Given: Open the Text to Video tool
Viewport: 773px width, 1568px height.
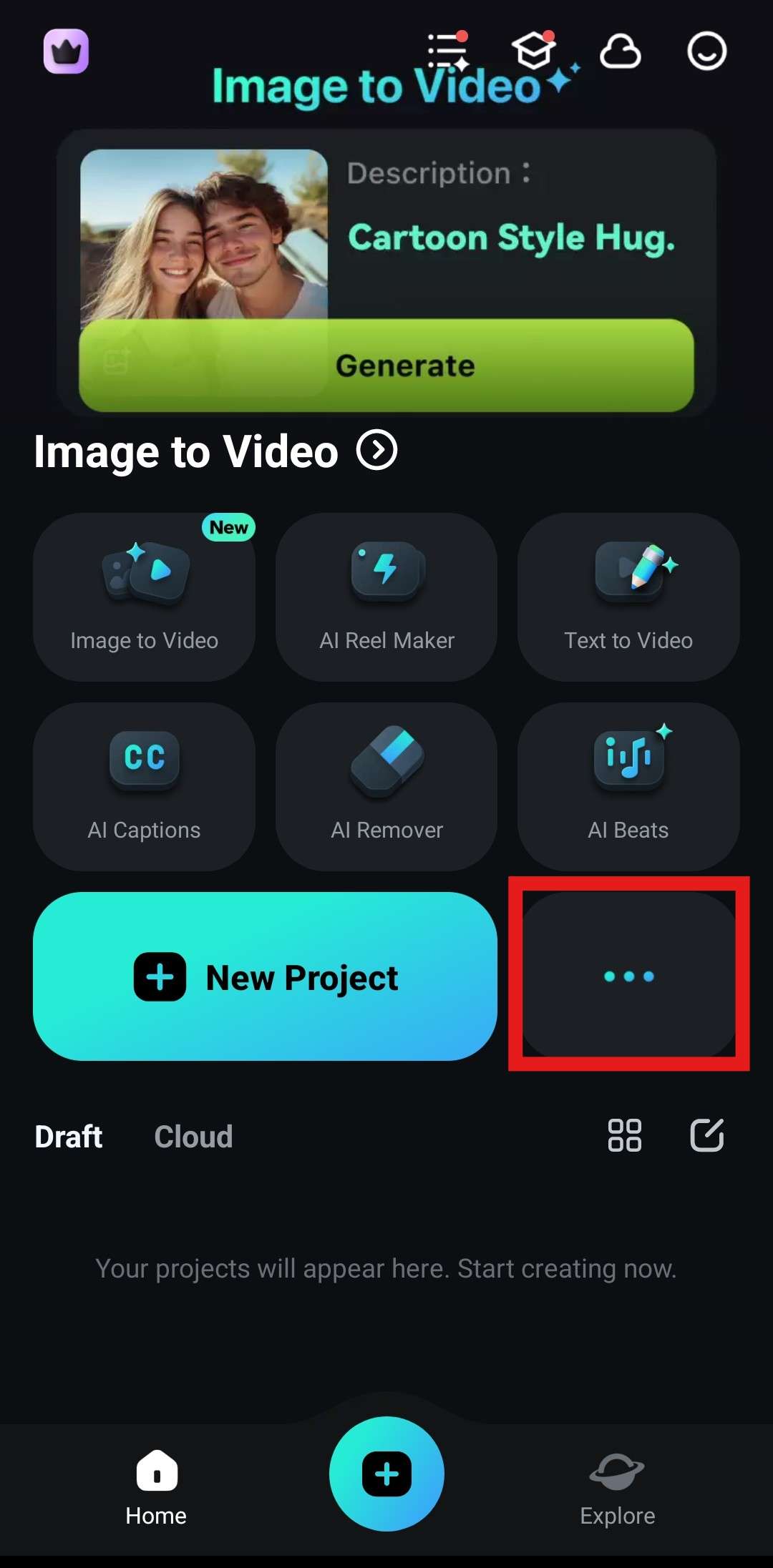Looking at the screenshot, I should click(628, 597).
